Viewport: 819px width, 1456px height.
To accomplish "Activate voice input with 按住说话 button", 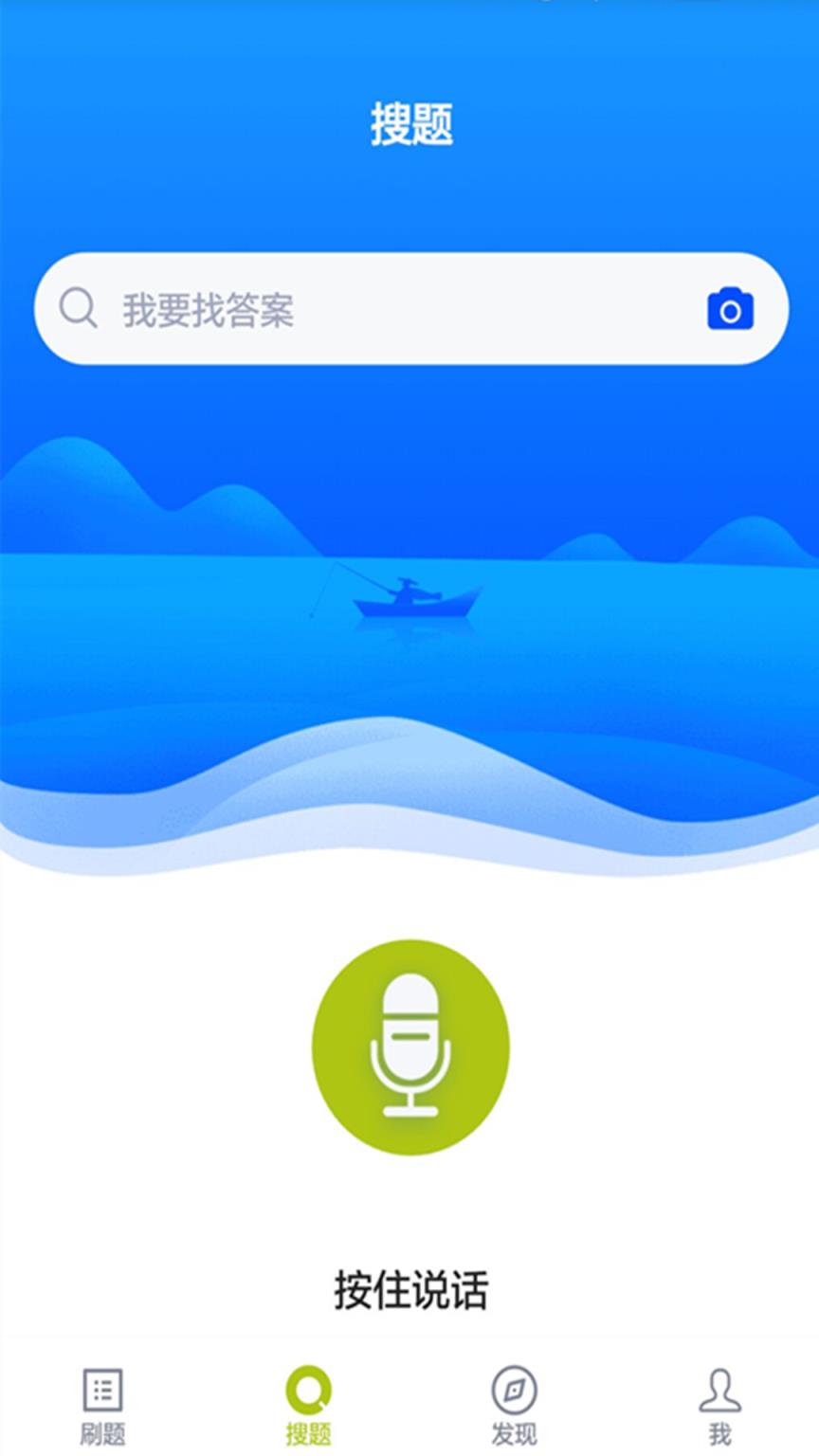I will coord(409,1046).
